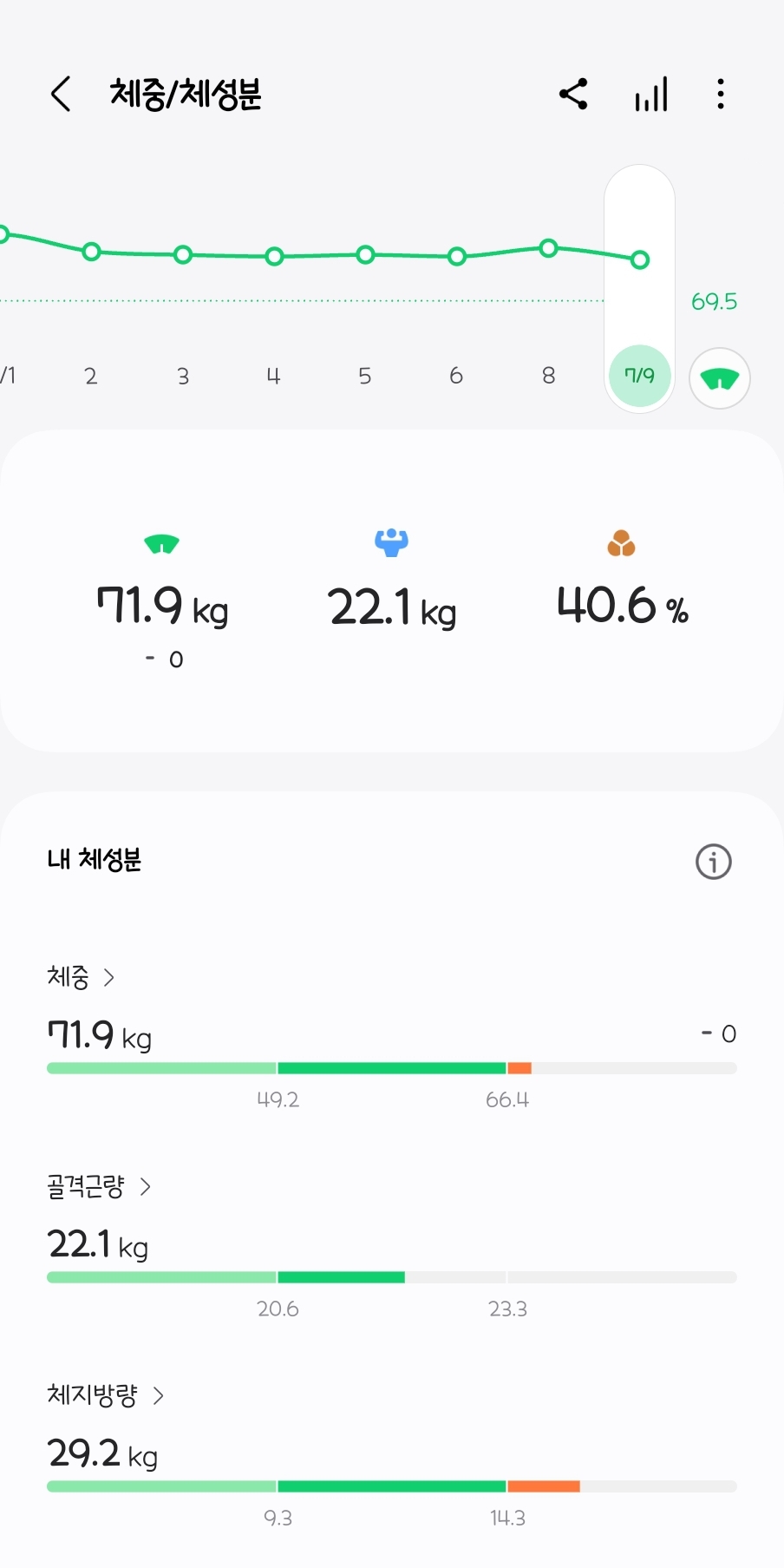Image resolution: width=784 pixels, height=1568 pixels.
Task: Tap the green scale icon beside 7/9
Action: pyautogui.click(x=720, y=378)
